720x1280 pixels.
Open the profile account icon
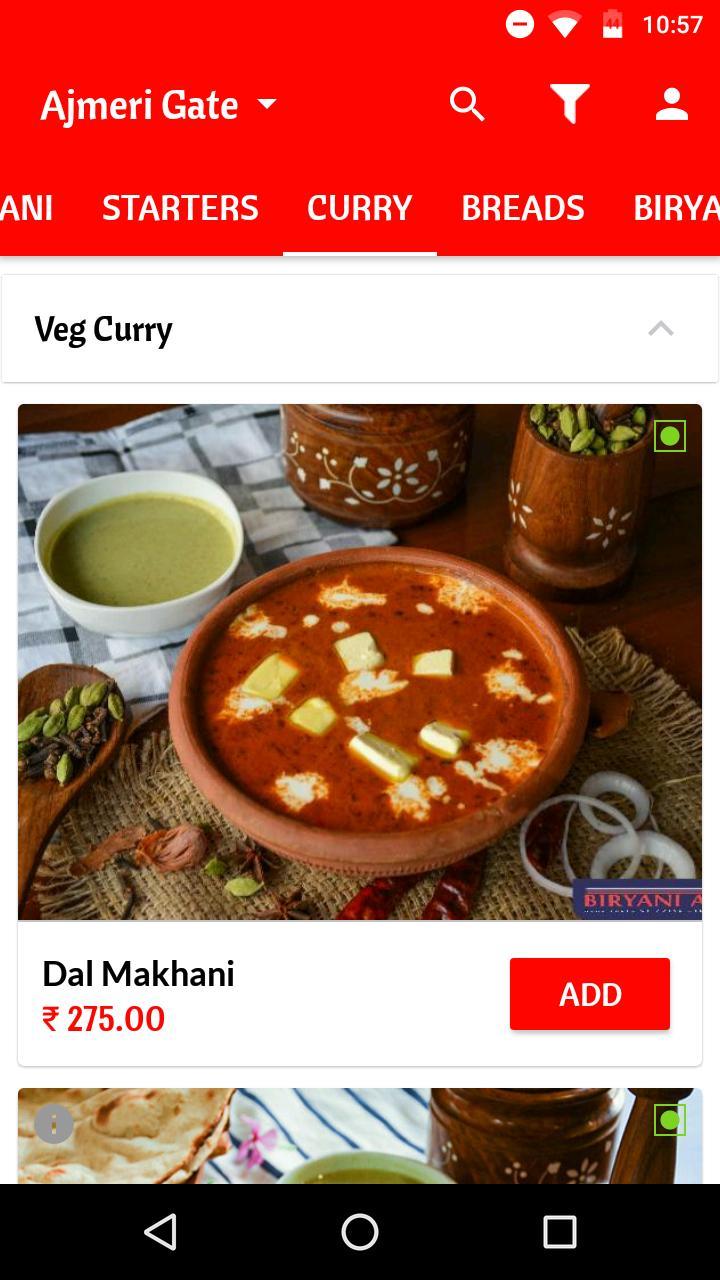pos(670,104)
